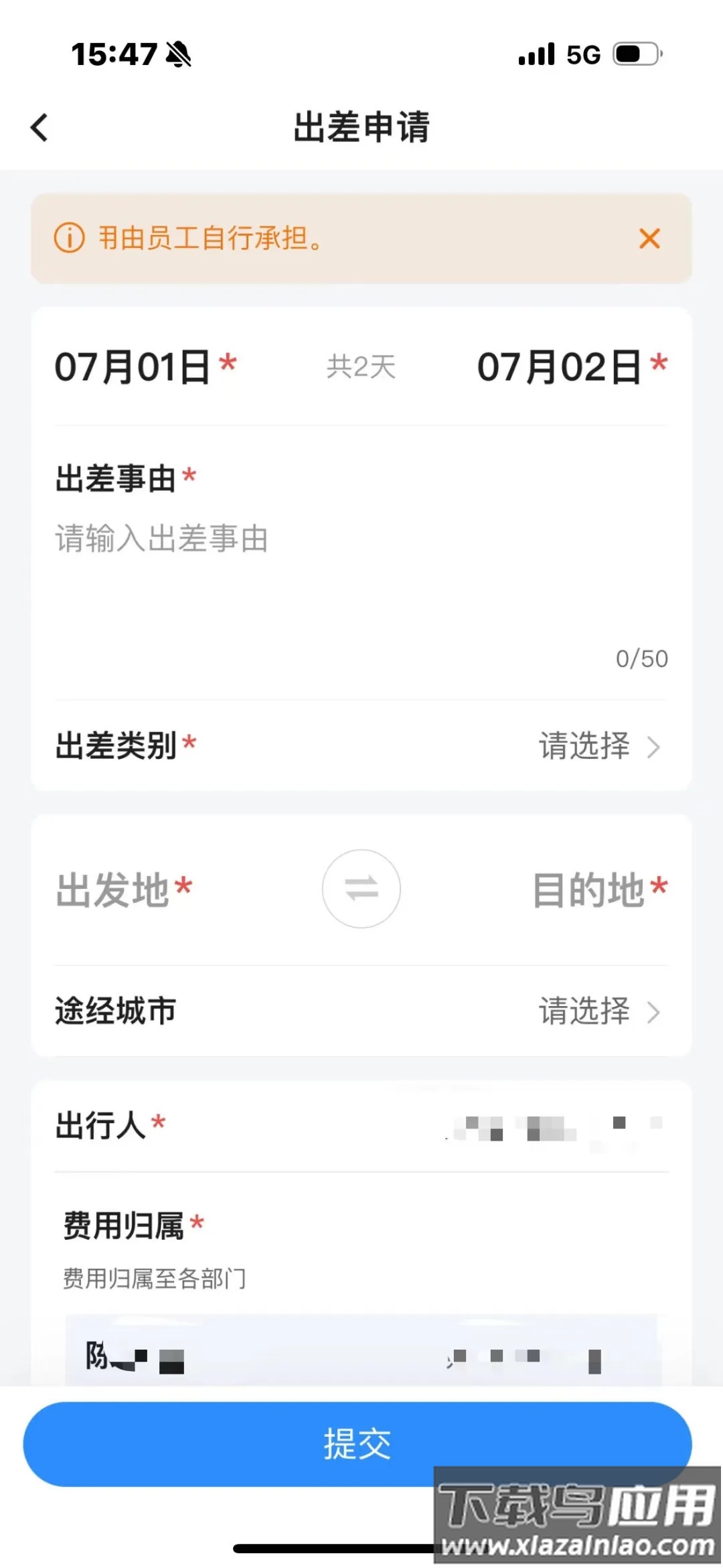
Task: Dismiss the orange notice banner
Action: click(649, 239)
